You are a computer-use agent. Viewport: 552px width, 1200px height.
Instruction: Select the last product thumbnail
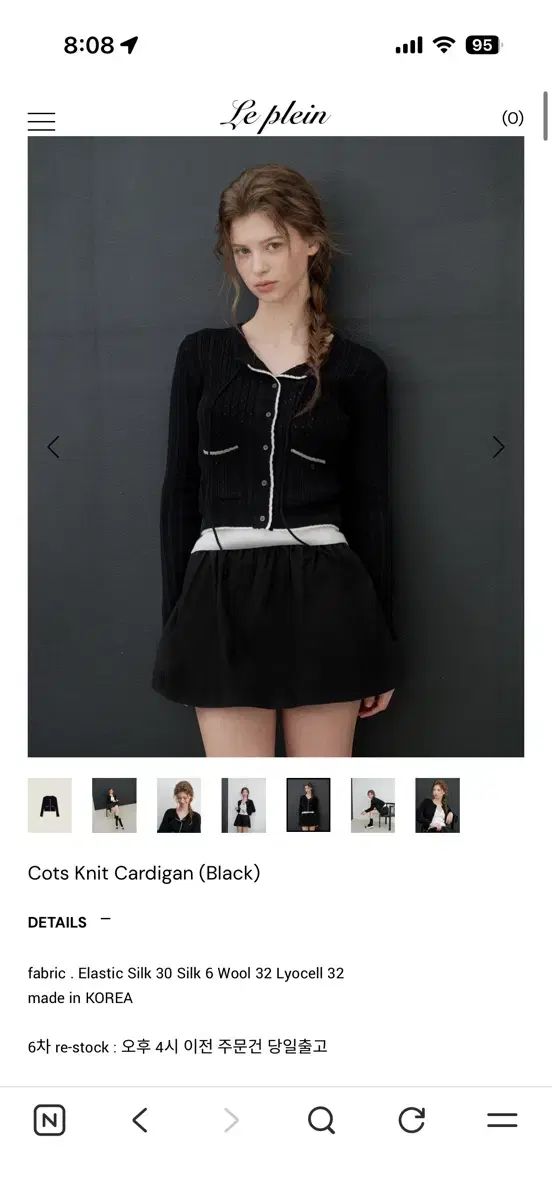pos(438,806)
